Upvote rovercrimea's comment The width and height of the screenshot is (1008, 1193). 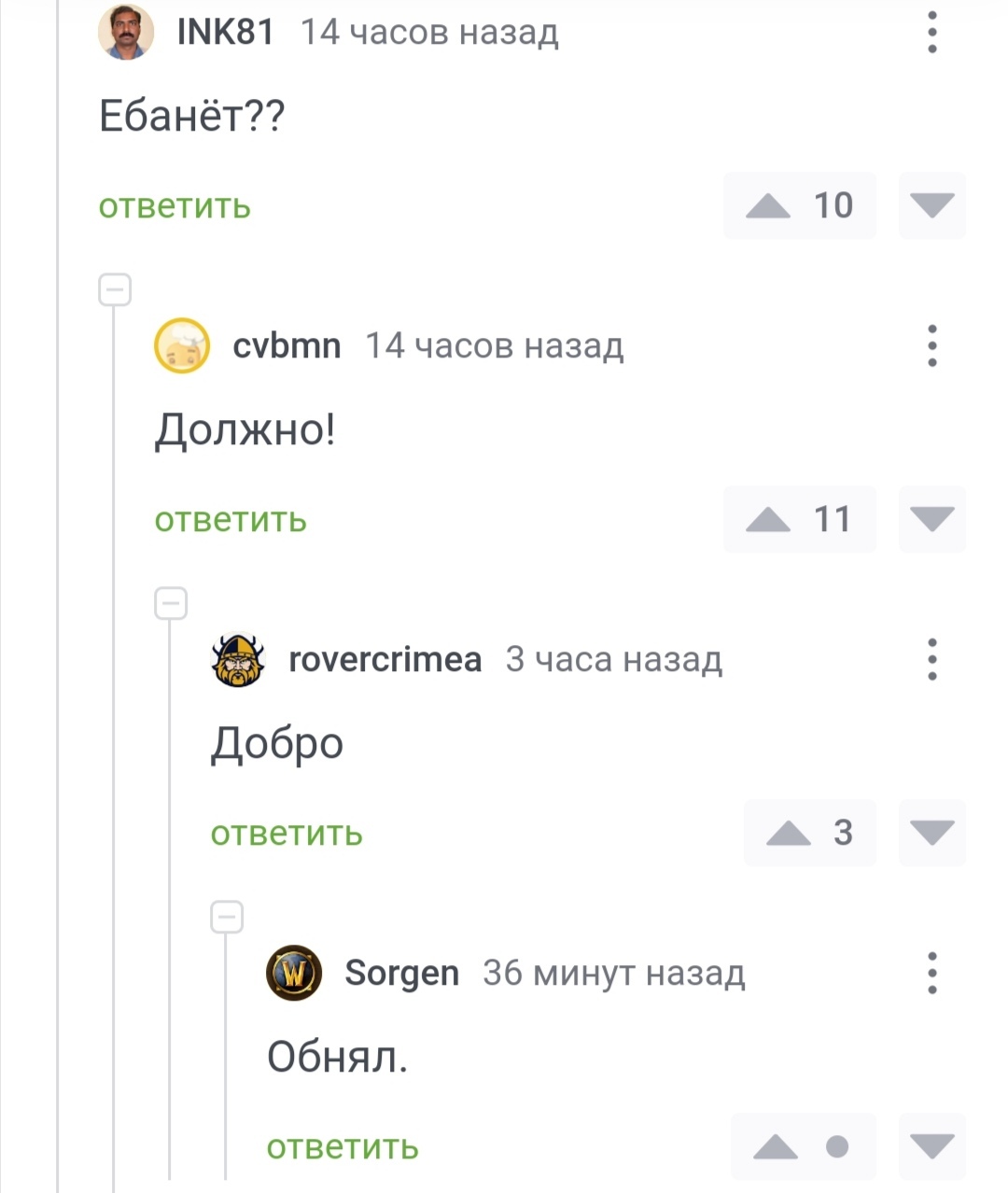pyautogui.click(x=789, y=833)
